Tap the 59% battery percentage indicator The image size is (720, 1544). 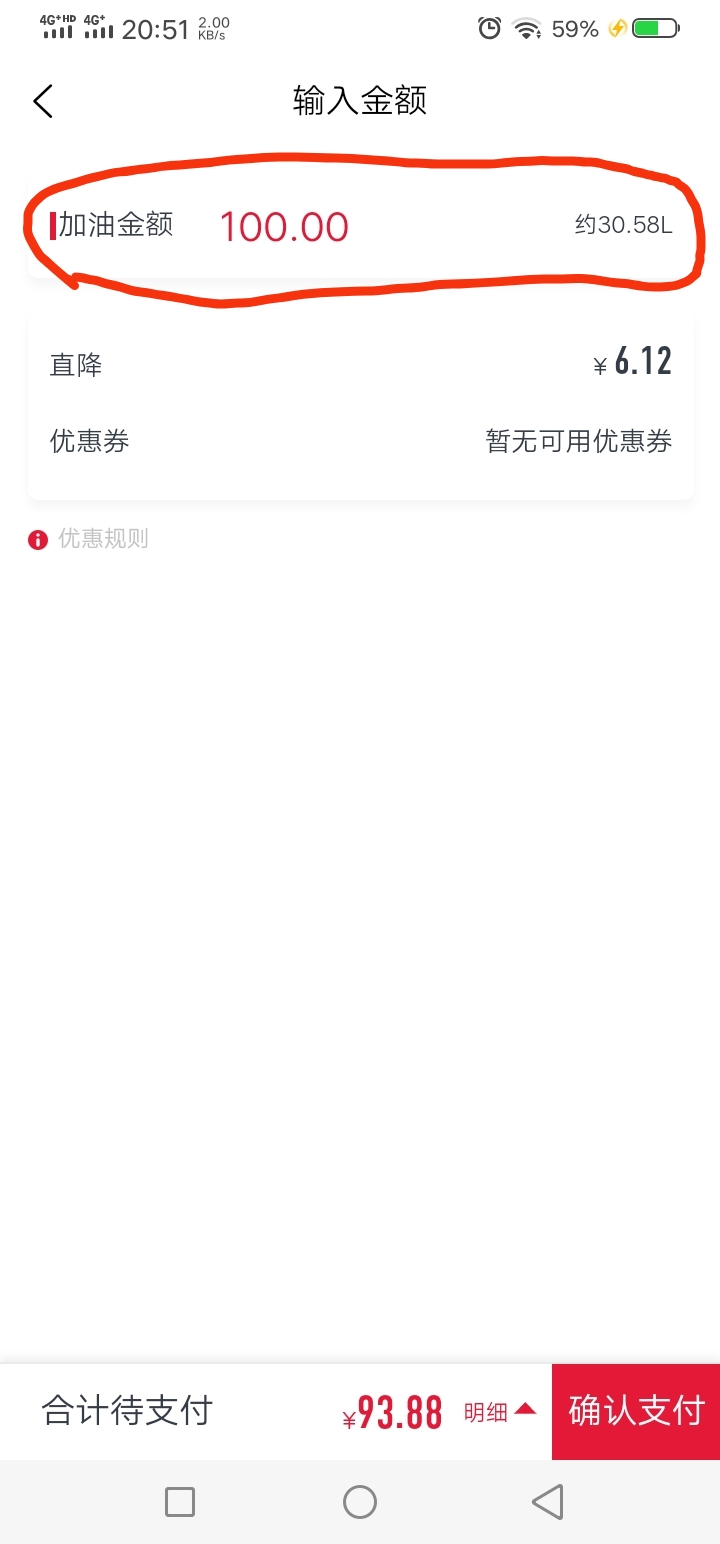point(574,29)
